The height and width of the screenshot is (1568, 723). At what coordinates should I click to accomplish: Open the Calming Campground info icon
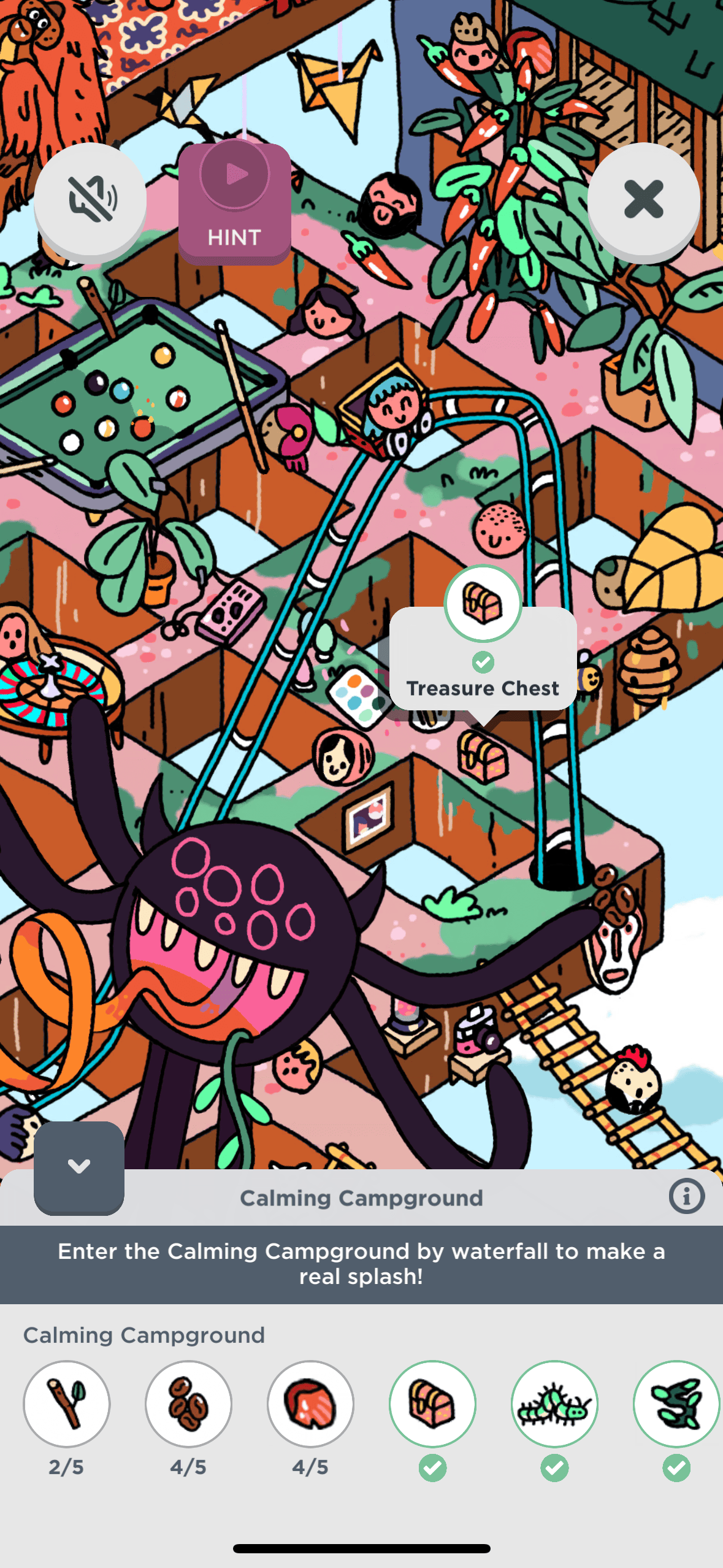coord(686,1196)
